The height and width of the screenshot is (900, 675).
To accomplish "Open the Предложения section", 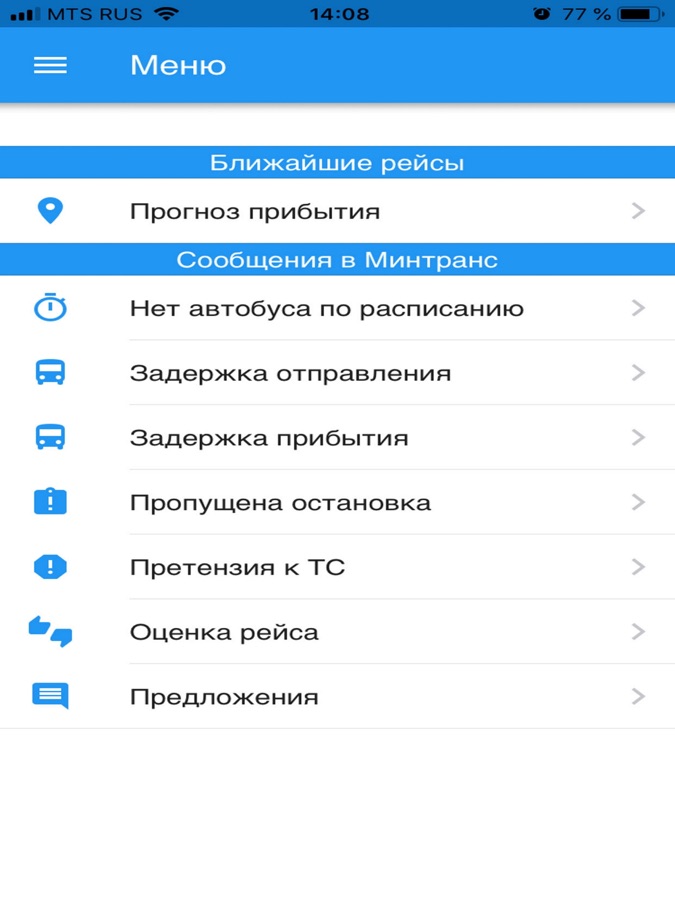I will [337, 697].
